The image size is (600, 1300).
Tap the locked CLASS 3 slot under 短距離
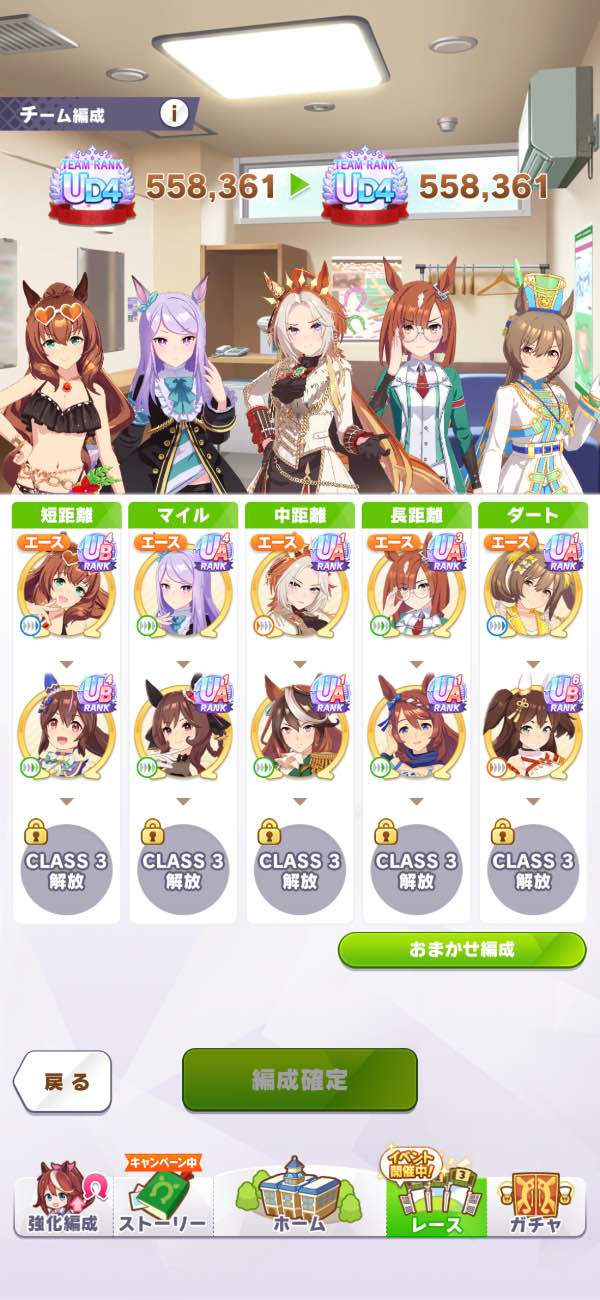pyautogui.click(x=66, y=869)
